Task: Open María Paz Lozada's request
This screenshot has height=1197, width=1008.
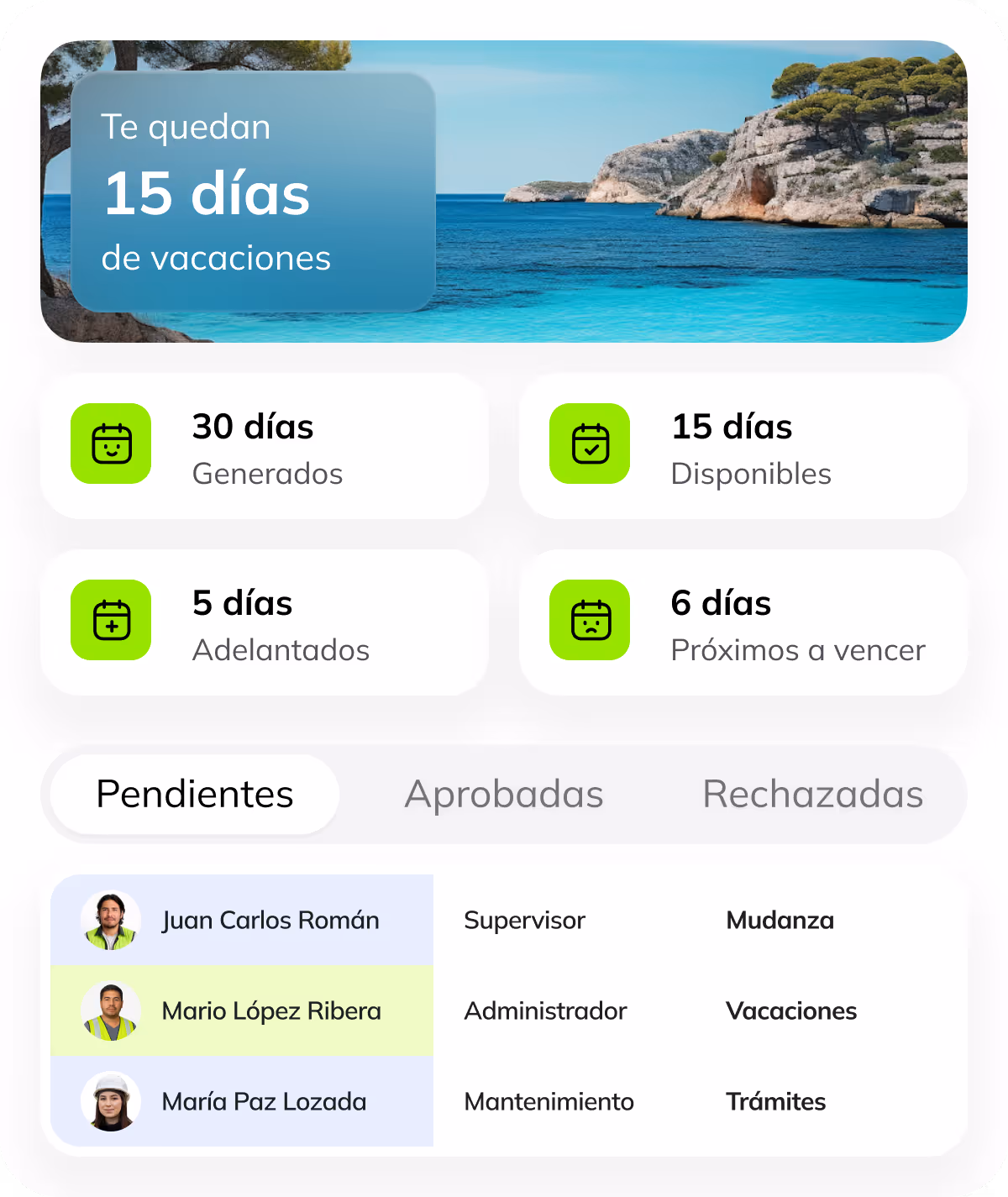Action: coord(264,1102)
